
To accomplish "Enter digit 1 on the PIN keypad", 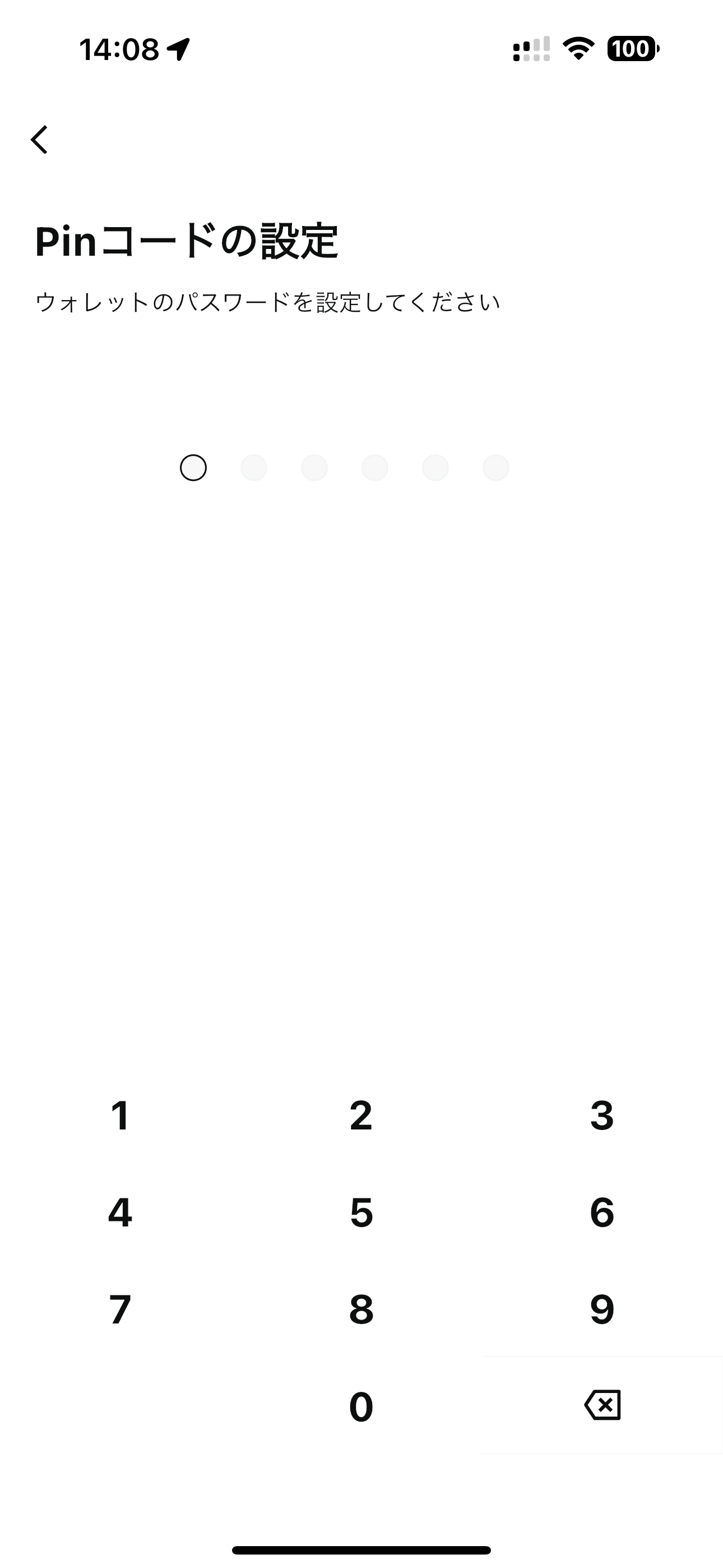I will [120, 1116].
